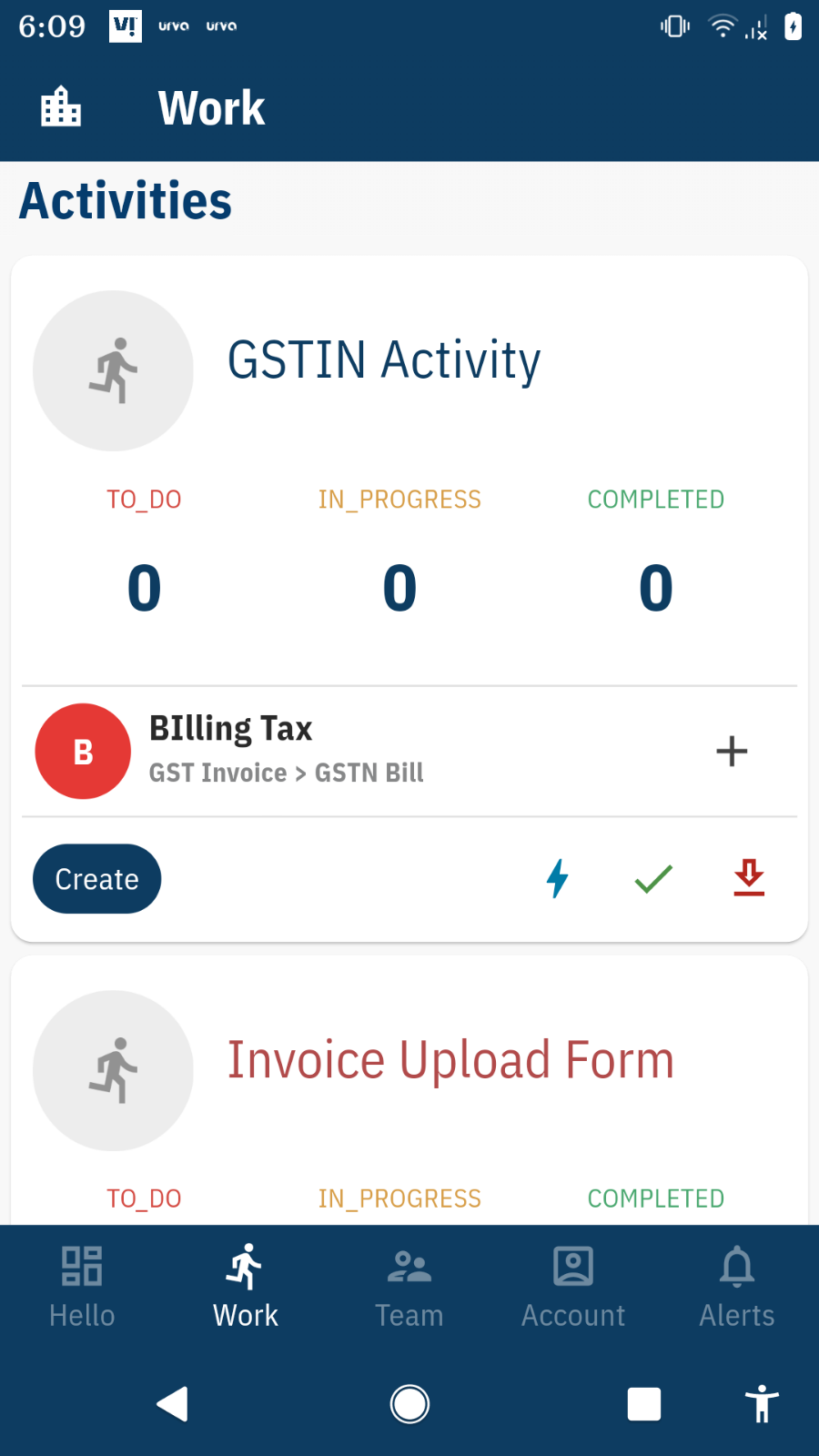Viewport: 819px width, 1456px height.
Task: Tap the red download icon
Action: pyautogui.click(x=749, y=877)
